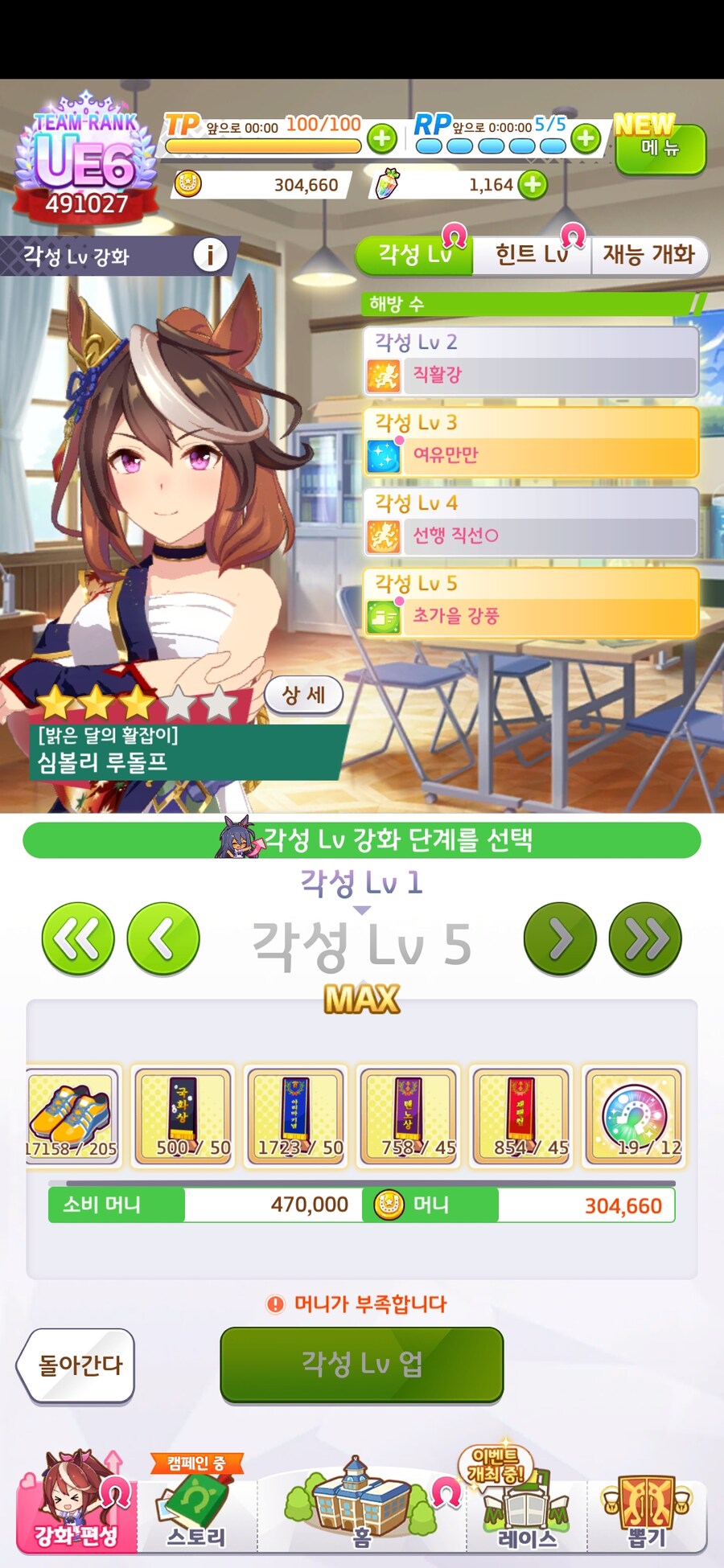Switch to the 힌트 Lv tab

coord(531,256)
